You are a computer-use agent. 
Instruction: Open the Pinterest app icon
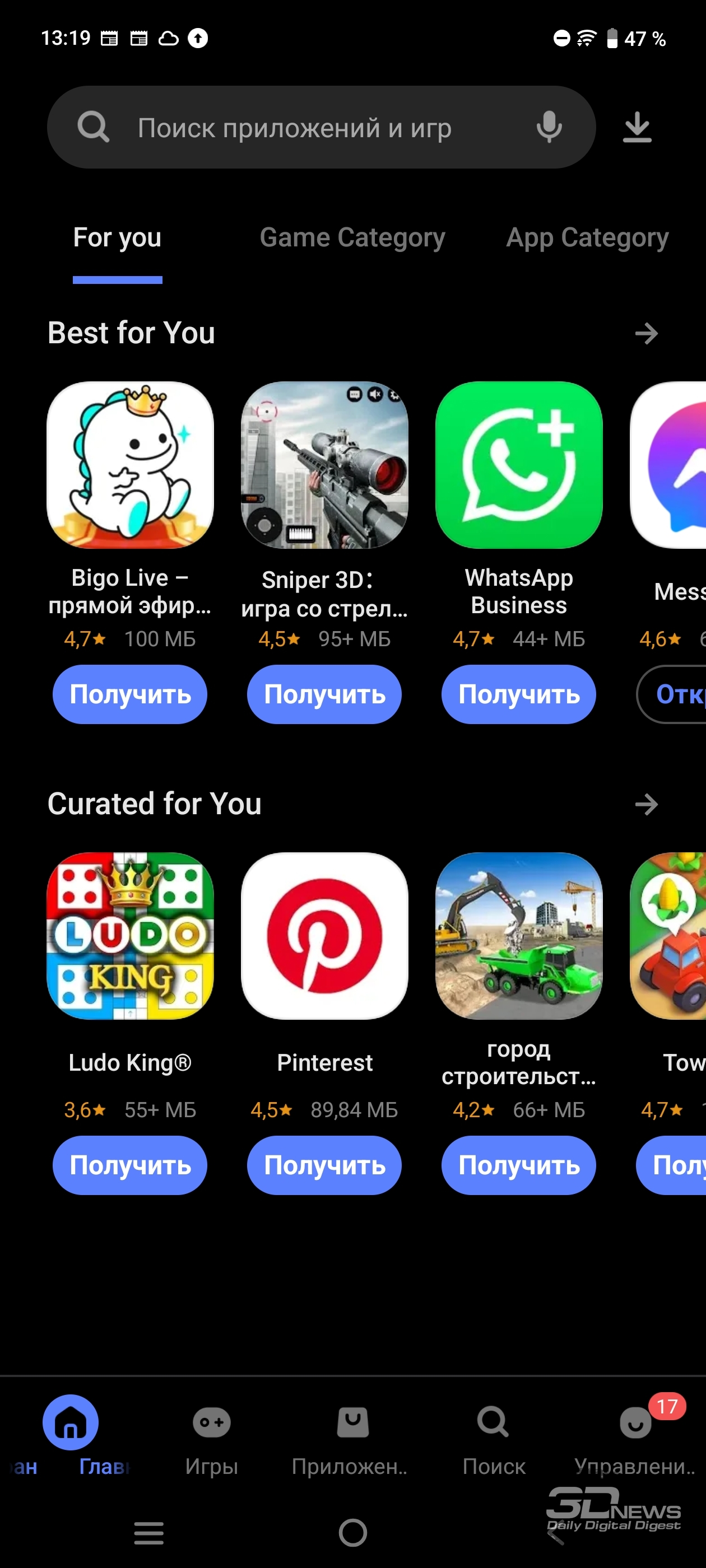(x=324, y=936)
